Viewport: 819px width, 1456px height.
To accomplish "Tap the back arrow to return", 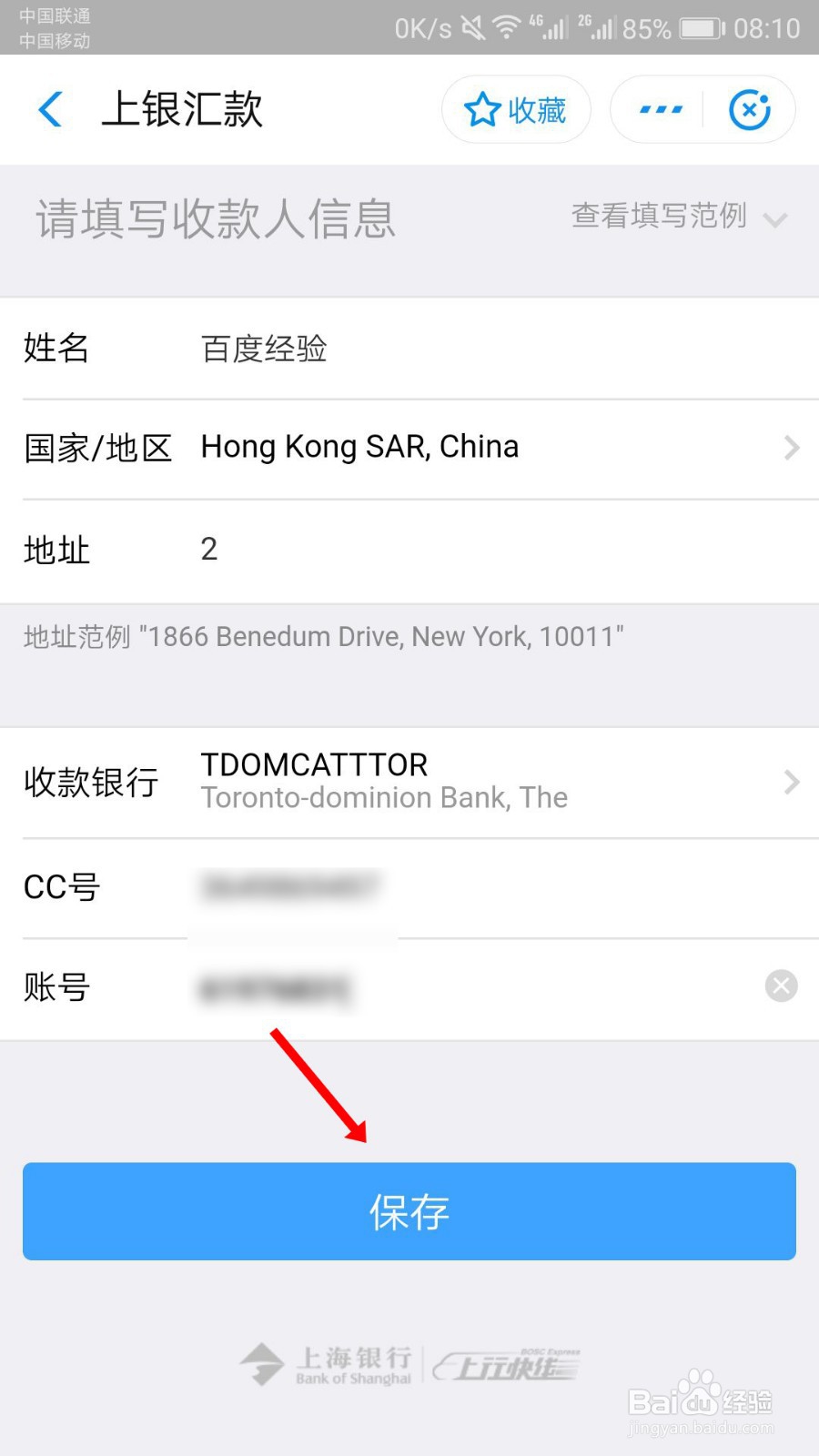I will [x=52, y=109].
